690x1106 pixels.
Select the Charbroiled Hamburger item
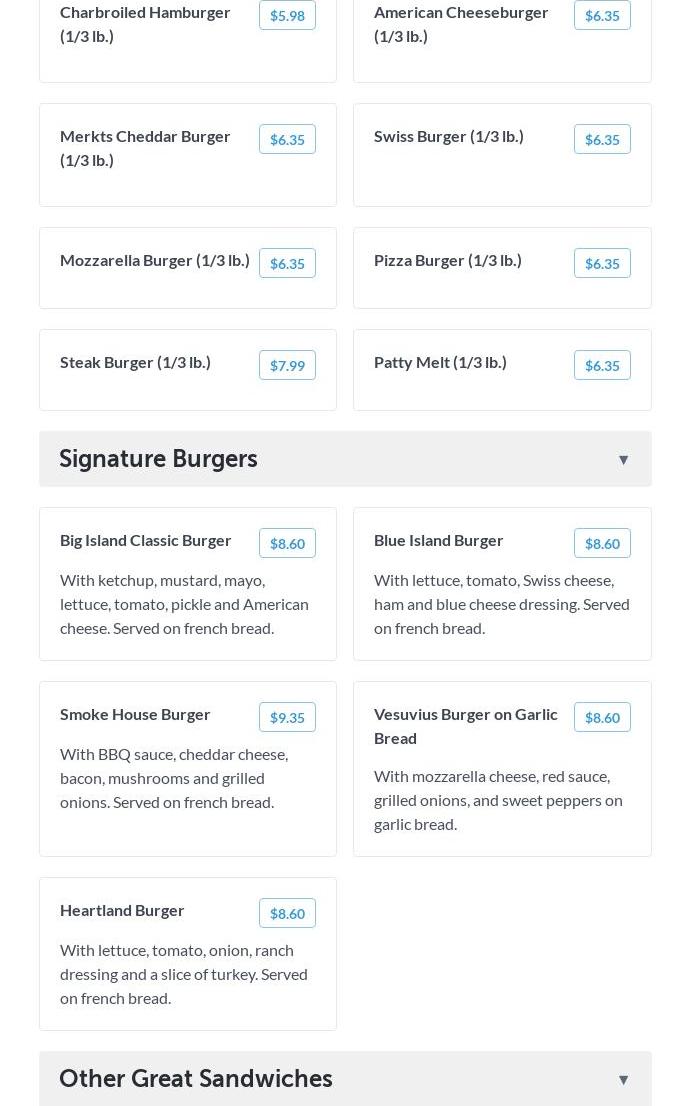coord(145,24)
